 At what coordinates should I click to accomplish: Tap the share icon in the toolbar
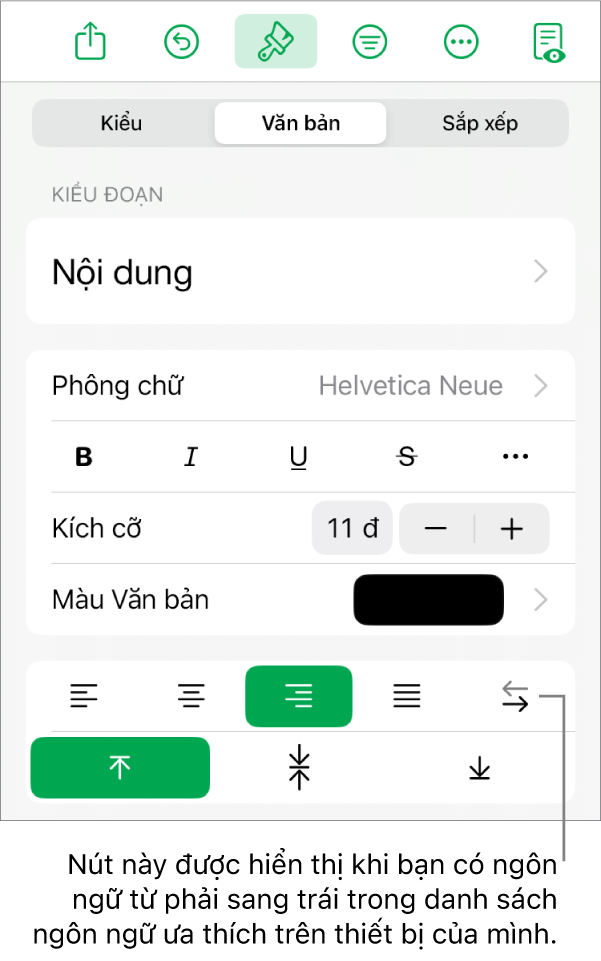(91, 42)
